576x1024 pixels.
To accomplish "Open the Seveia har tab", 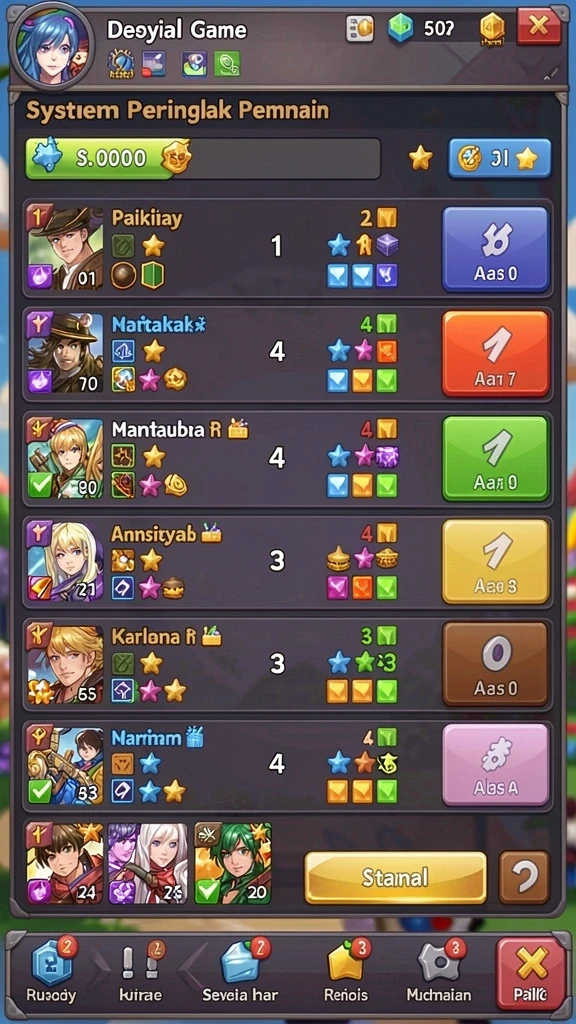I will [x=240, y=972].
